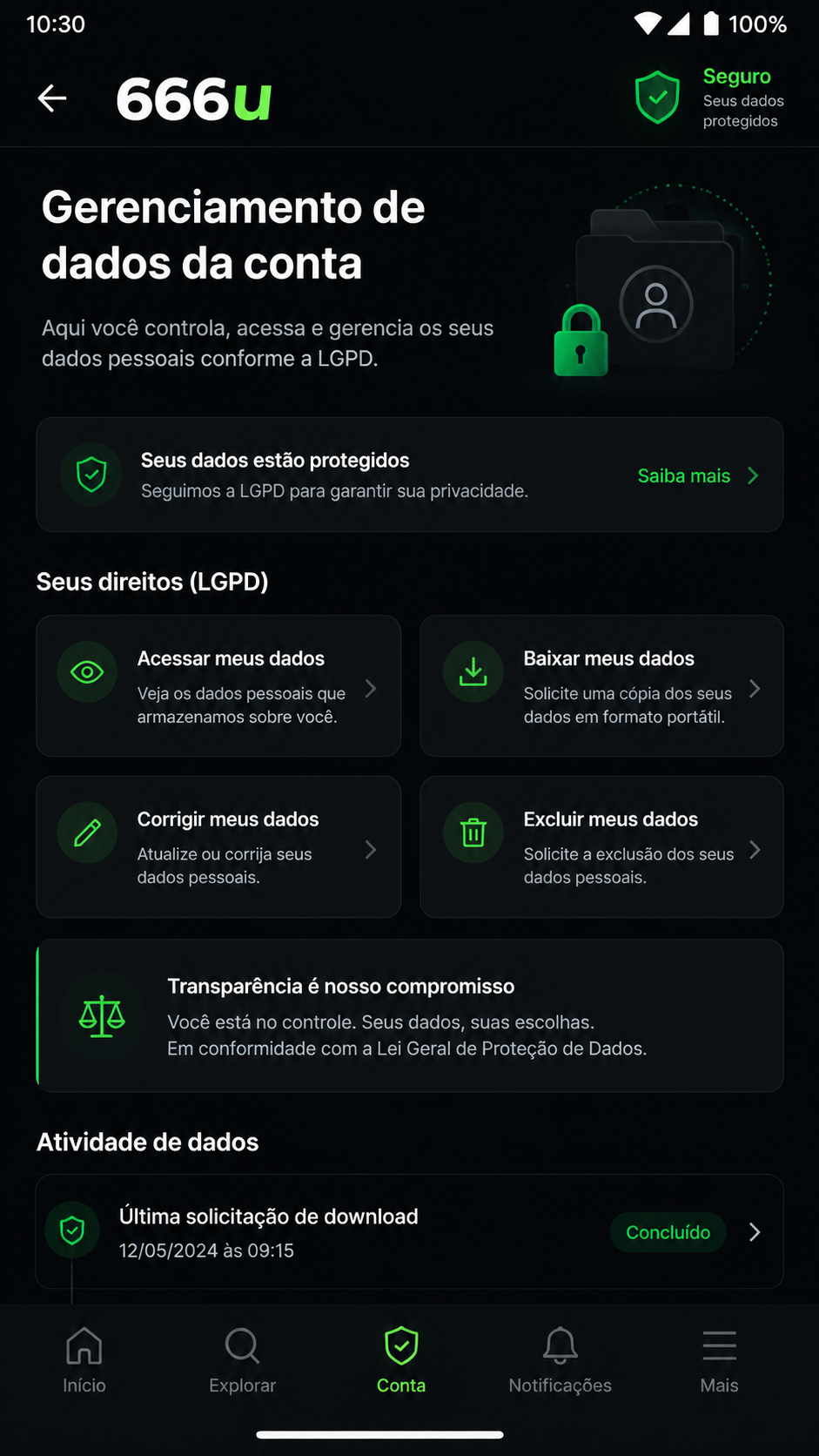Select the Corrigir meus dados card
Screen dimensions: 819x1456
click(218, 846)
